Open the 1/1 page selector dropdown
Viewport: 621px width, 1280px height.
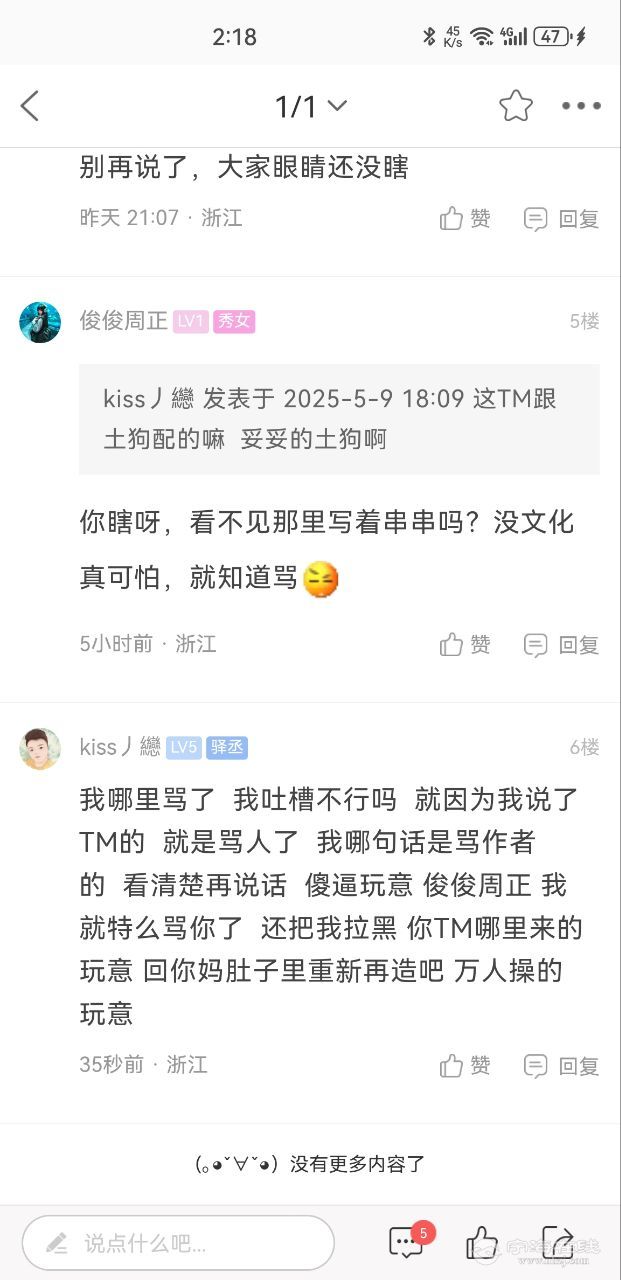[311, 105]
